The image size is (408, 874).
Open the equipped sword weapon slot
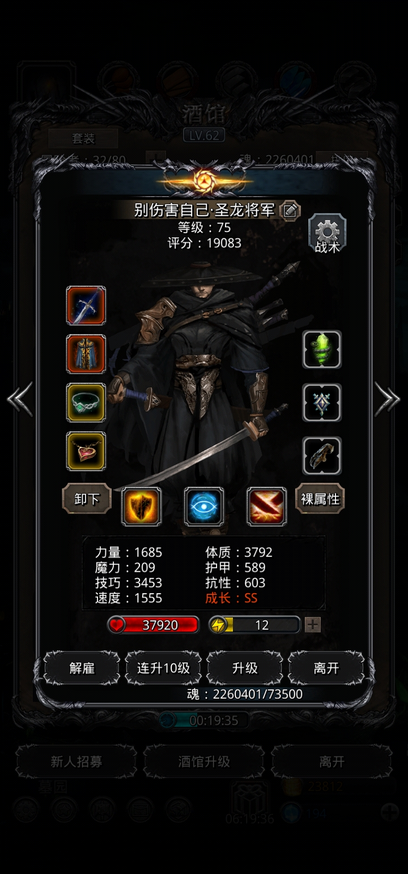tap(86, 305)
